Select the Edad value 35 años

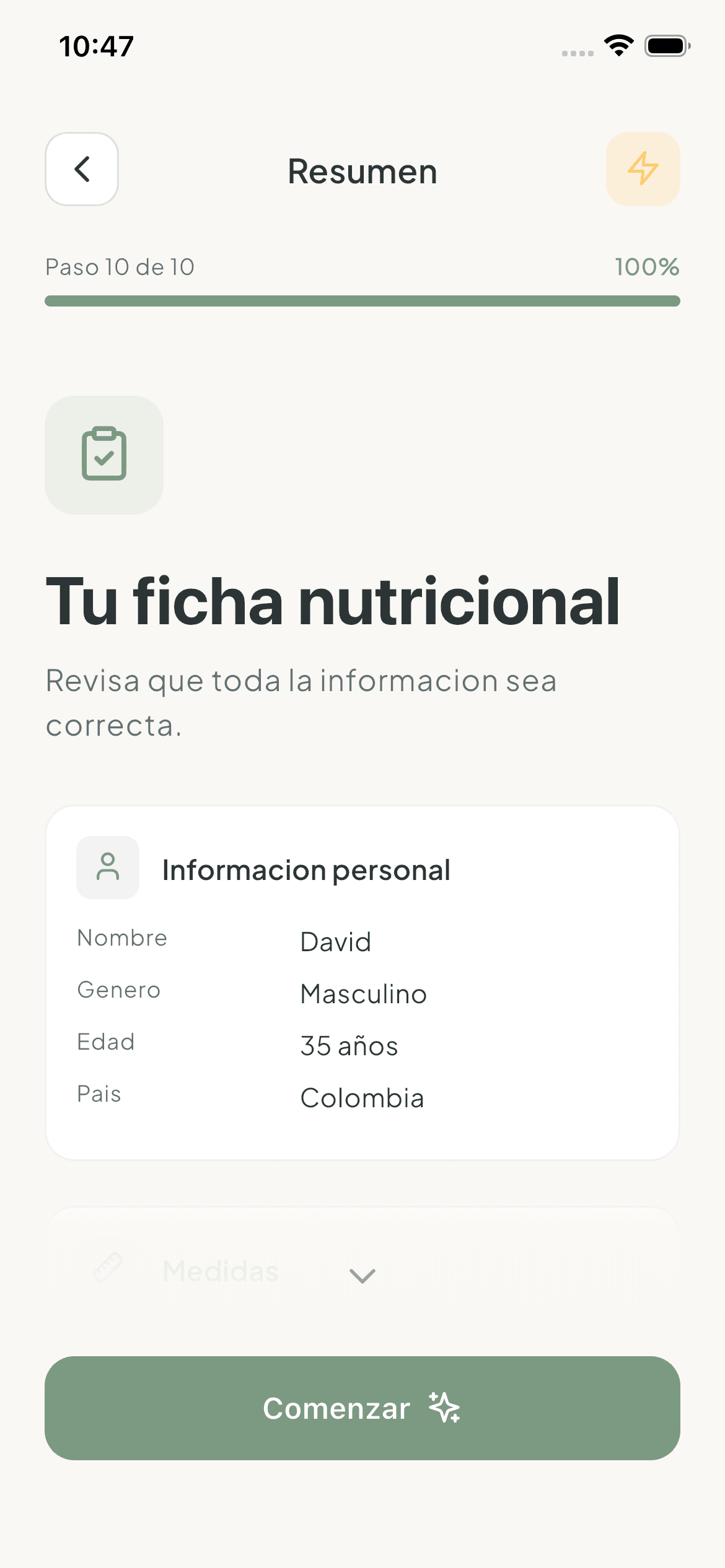349,1045
